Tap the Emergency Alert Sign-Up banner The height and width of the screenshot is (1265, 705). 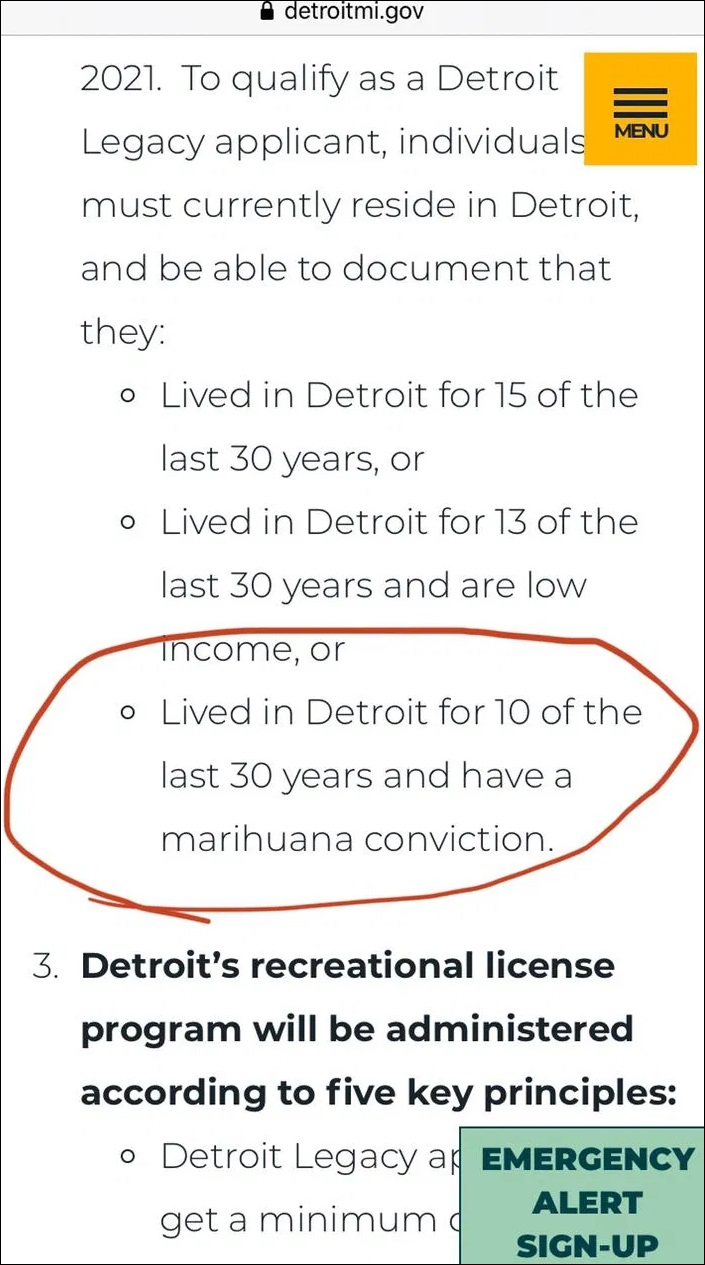click(583, 1196)
